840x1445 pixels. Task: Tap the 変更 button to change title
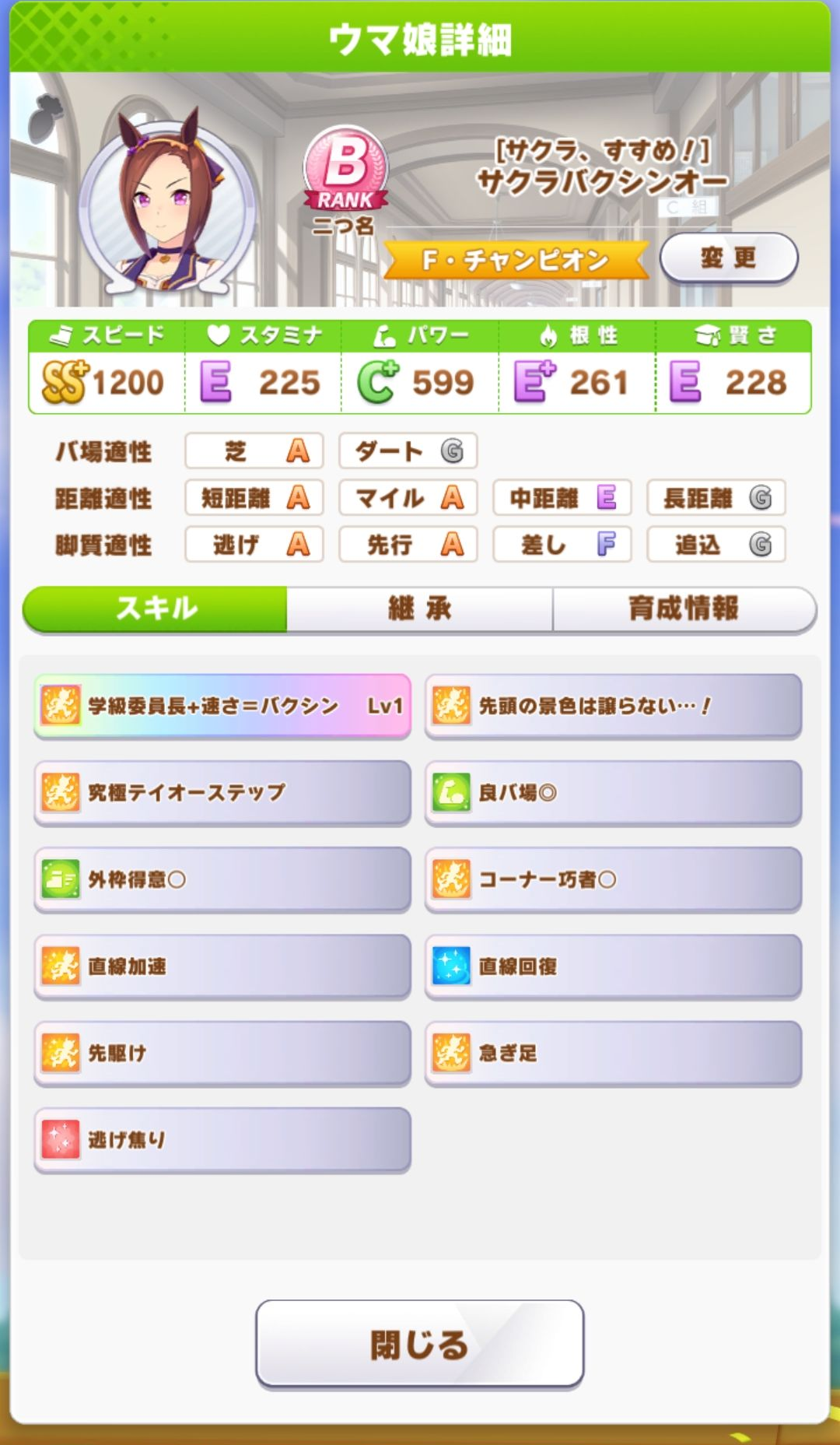728,258
